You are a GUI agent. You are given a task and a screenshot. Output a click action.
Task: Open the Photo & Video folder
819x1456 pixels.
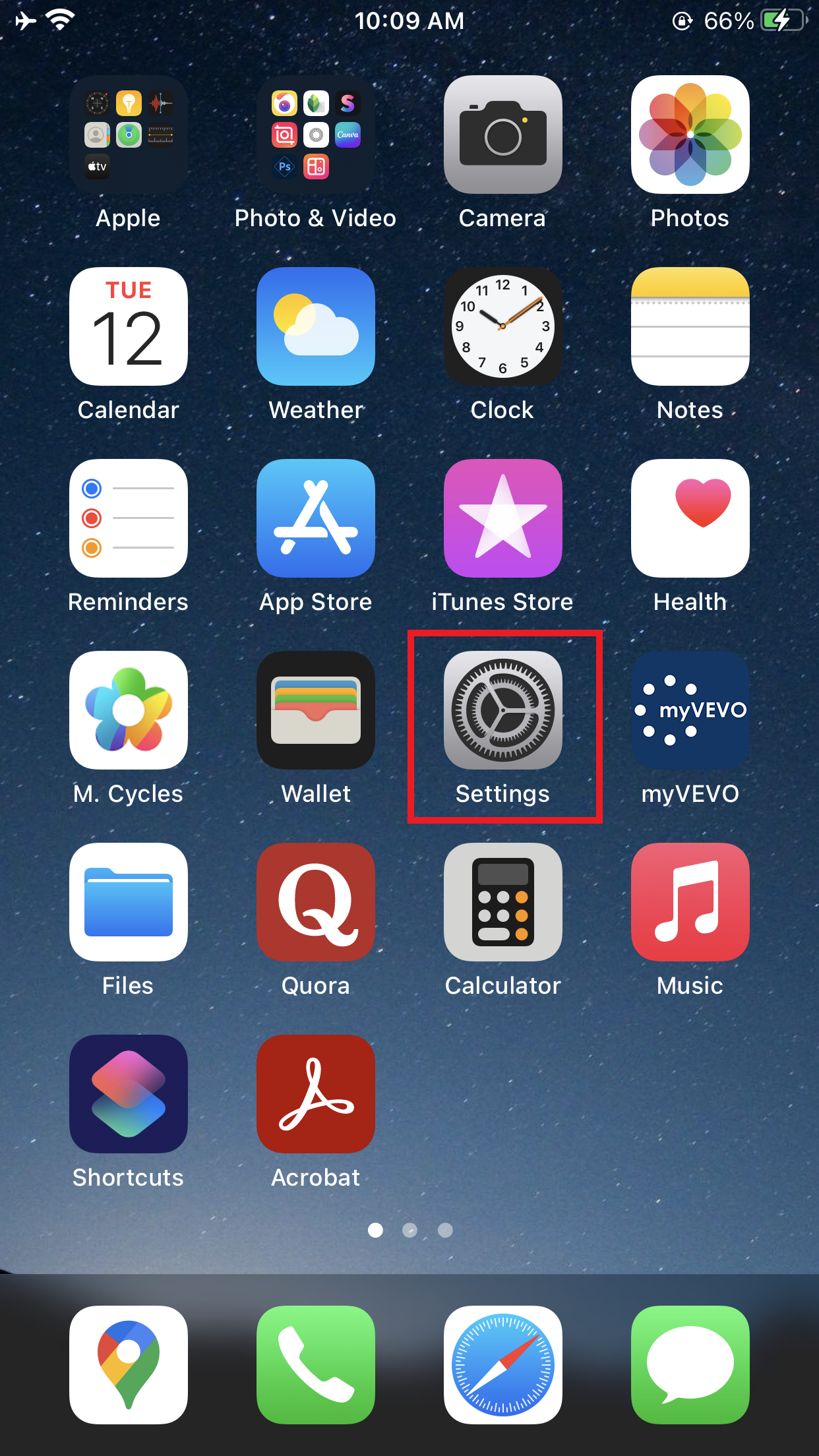[316, 135]
